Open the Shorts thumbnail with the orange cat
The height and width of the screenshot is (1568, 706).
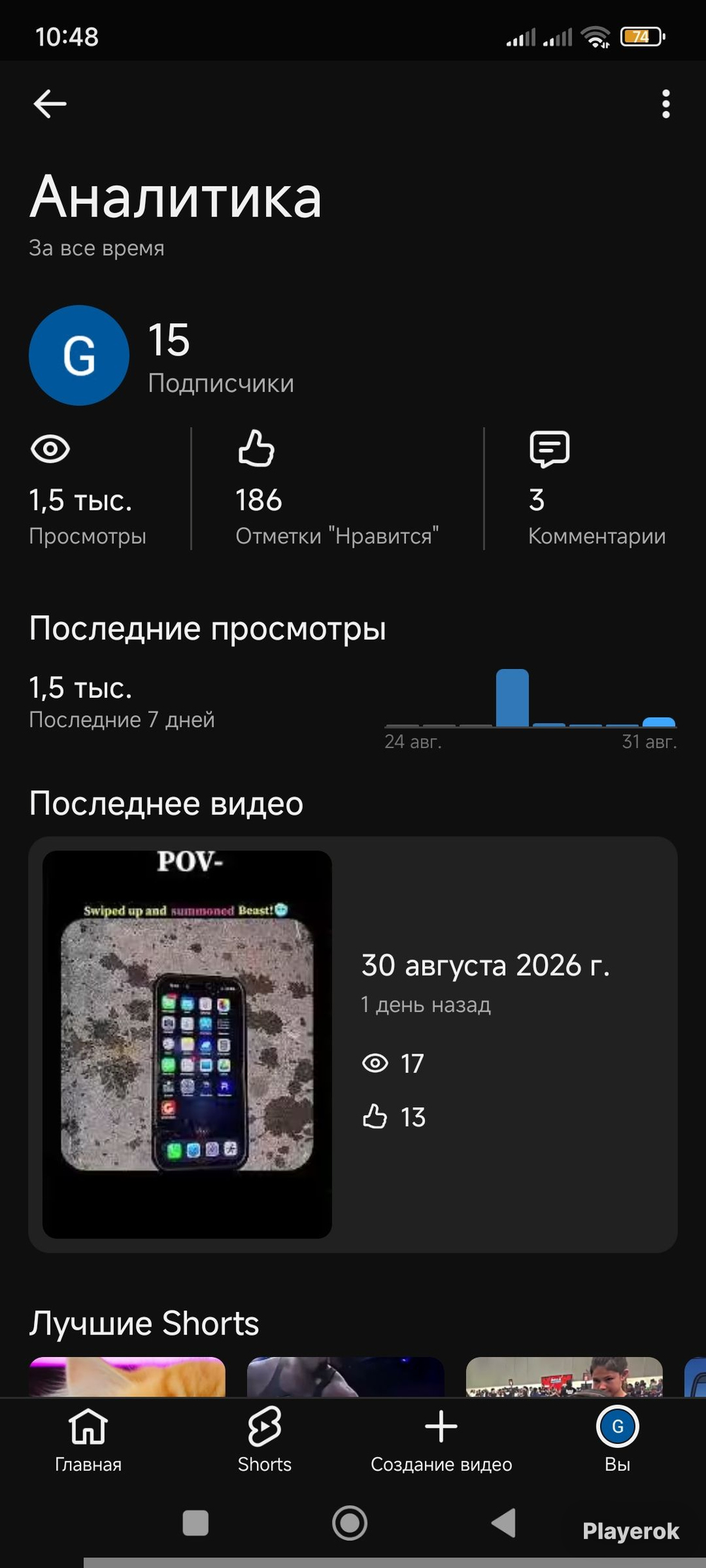point(127,1377)
